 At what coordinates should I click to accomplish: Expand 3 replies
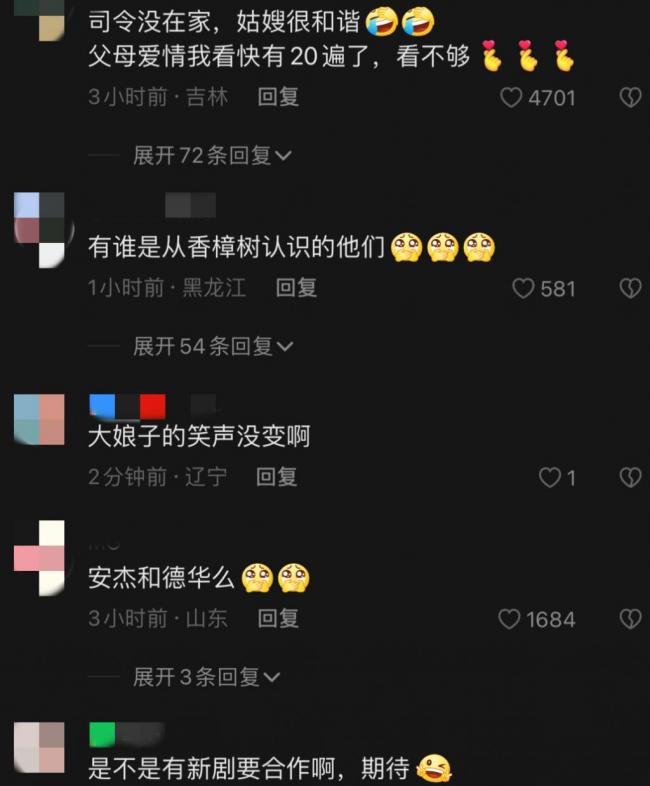[206, 677]
